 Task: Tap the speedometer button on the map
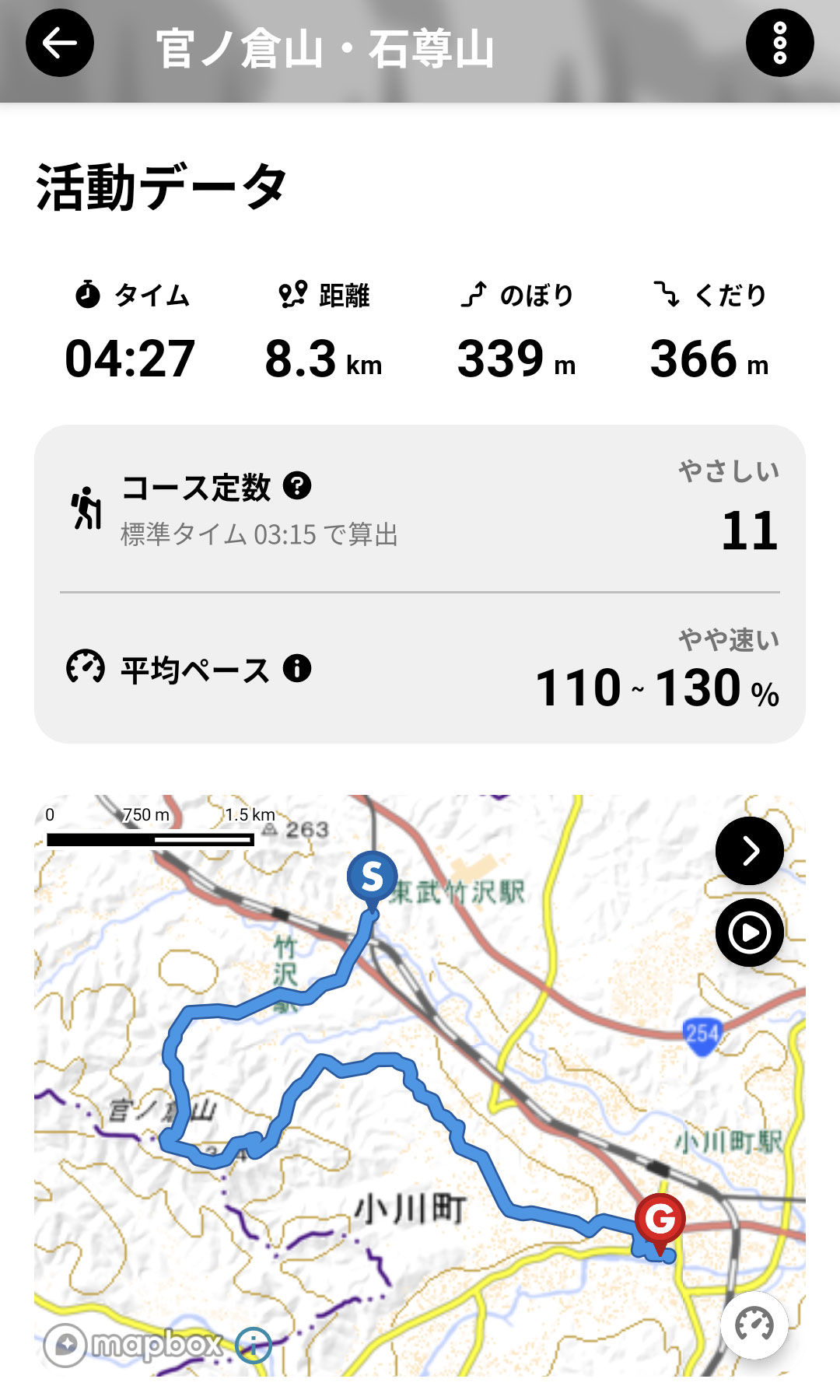point(754,1325)
